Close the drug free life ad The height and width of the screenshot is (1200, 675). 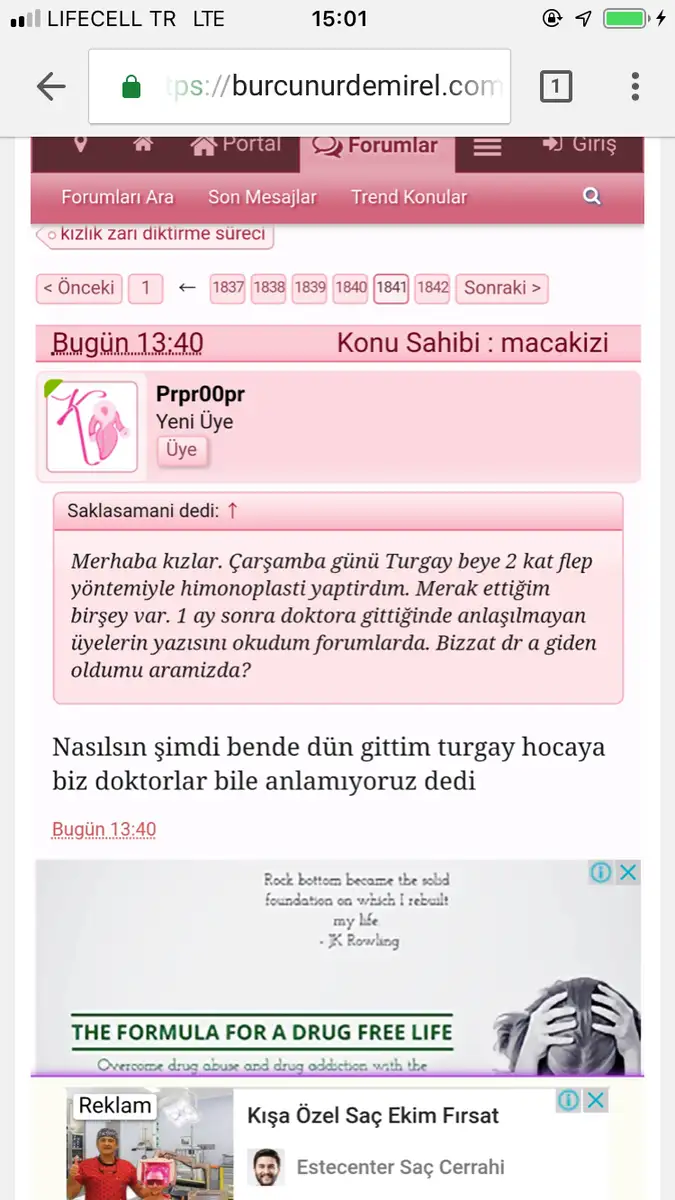pyautogui.click(x=627, y=872)
